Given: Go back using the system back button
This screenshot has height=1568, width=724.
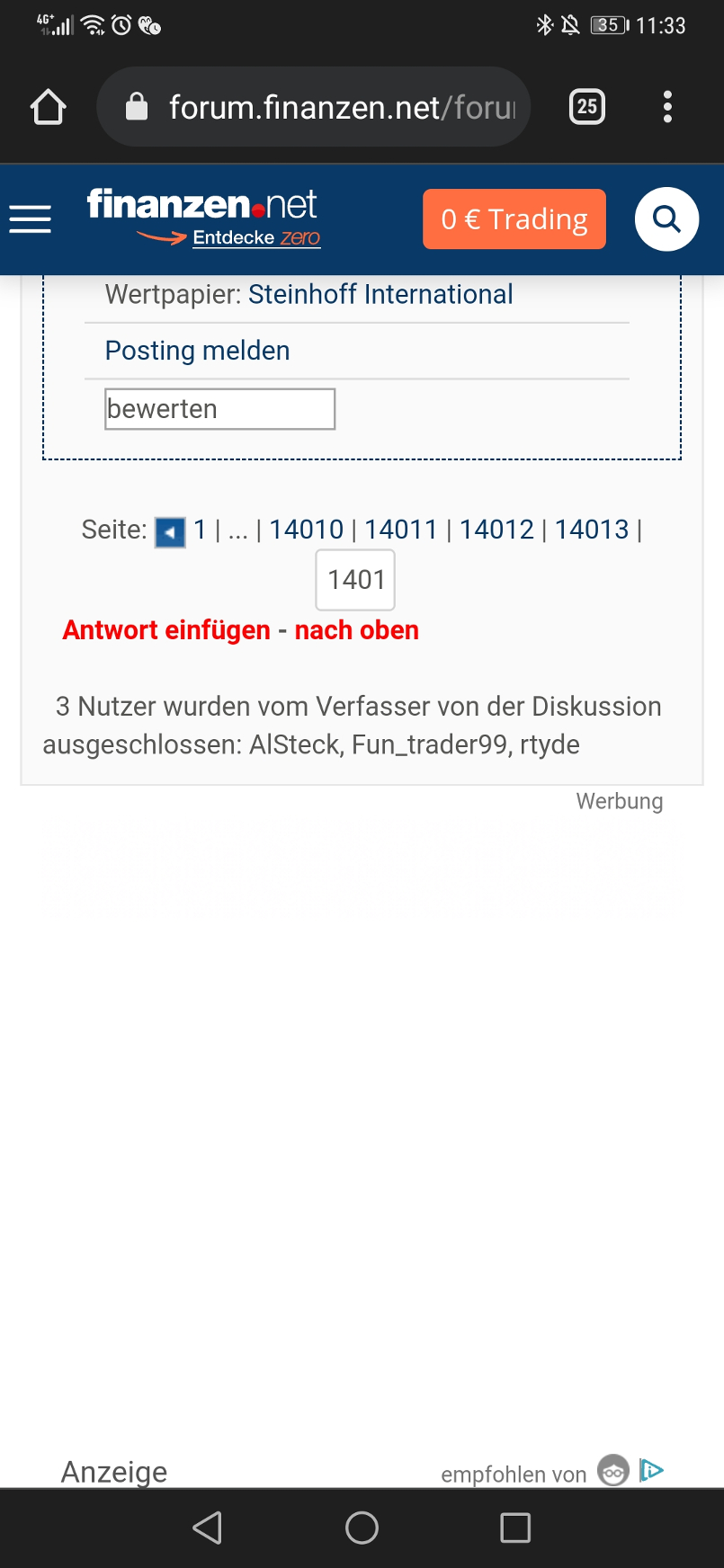Looking at the screenshot, I should (x=208, y=1528).
